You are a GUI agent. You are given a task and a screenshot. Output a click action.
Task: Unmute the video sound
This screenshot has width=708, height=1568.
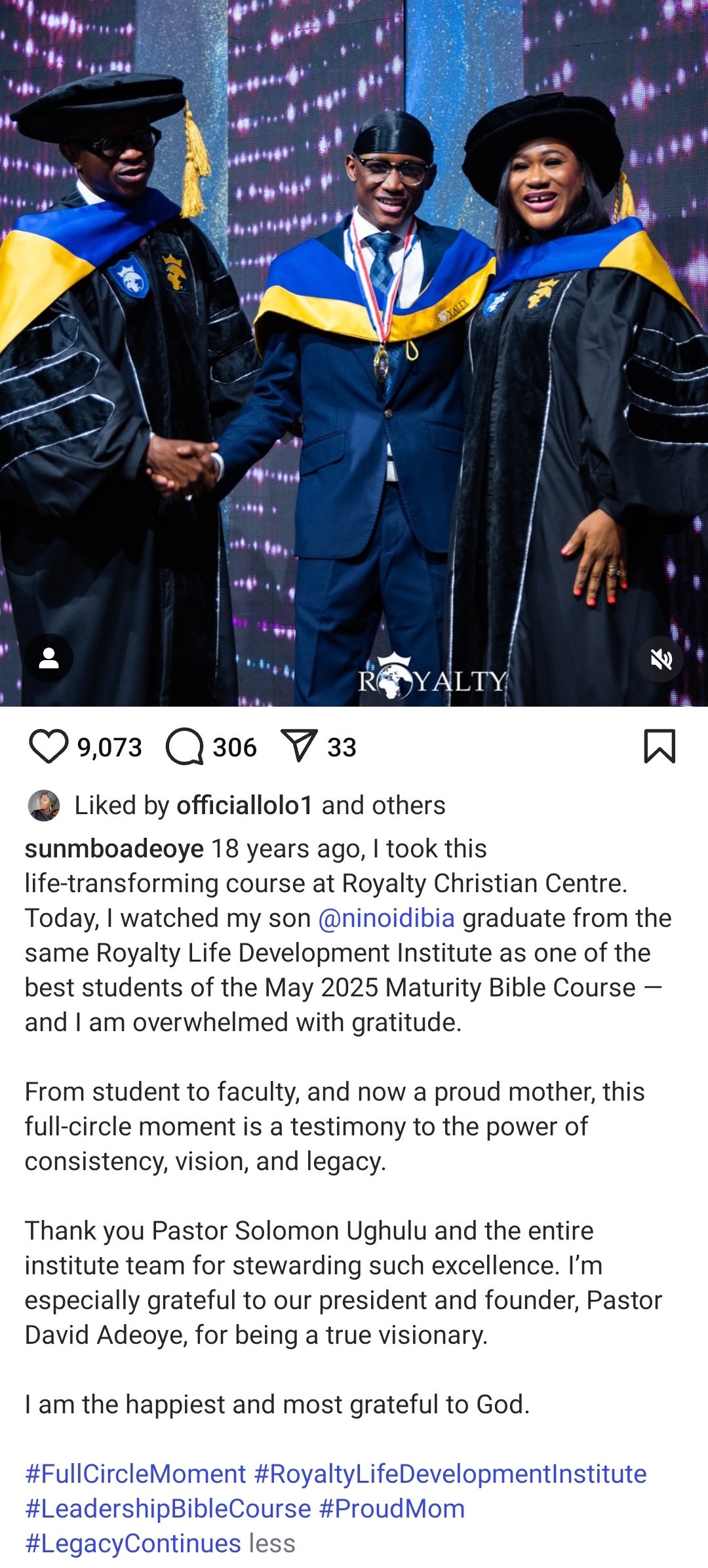point(661,659)
